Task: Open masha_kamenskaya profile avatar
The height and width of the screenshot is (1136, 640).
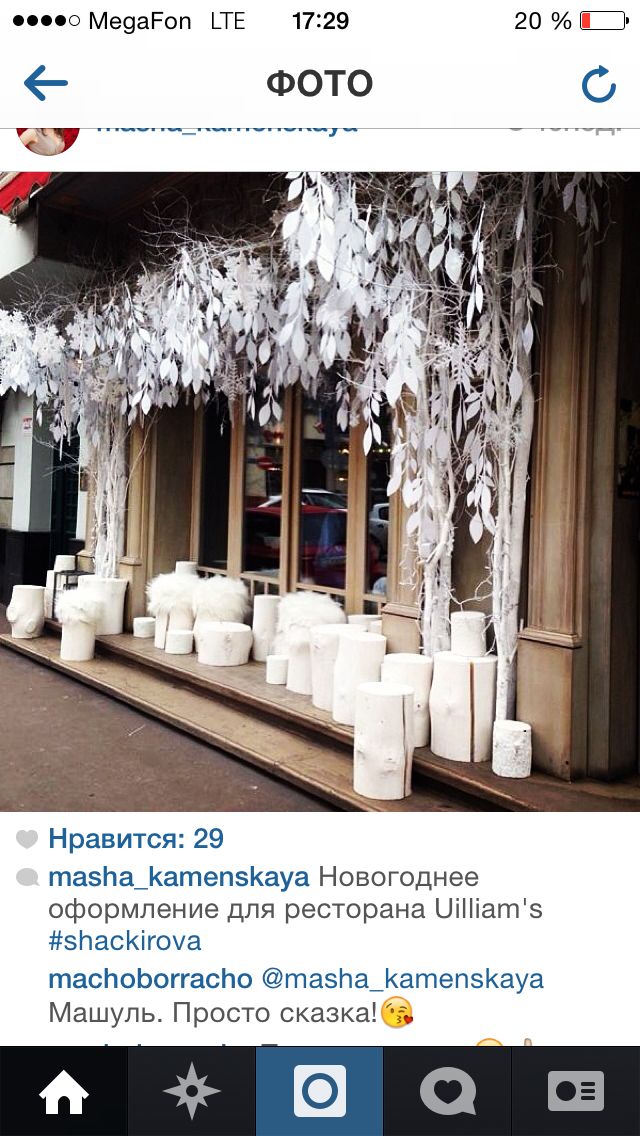Action: 48,138
